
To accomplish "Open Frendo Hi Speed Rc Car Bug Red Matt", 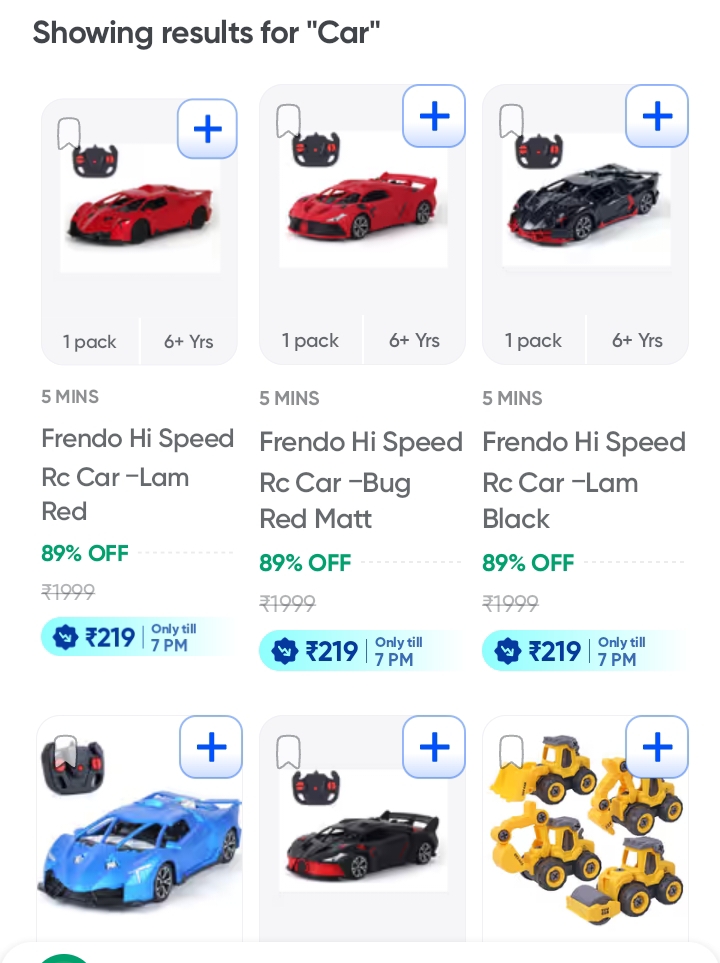I will [361, 480].
